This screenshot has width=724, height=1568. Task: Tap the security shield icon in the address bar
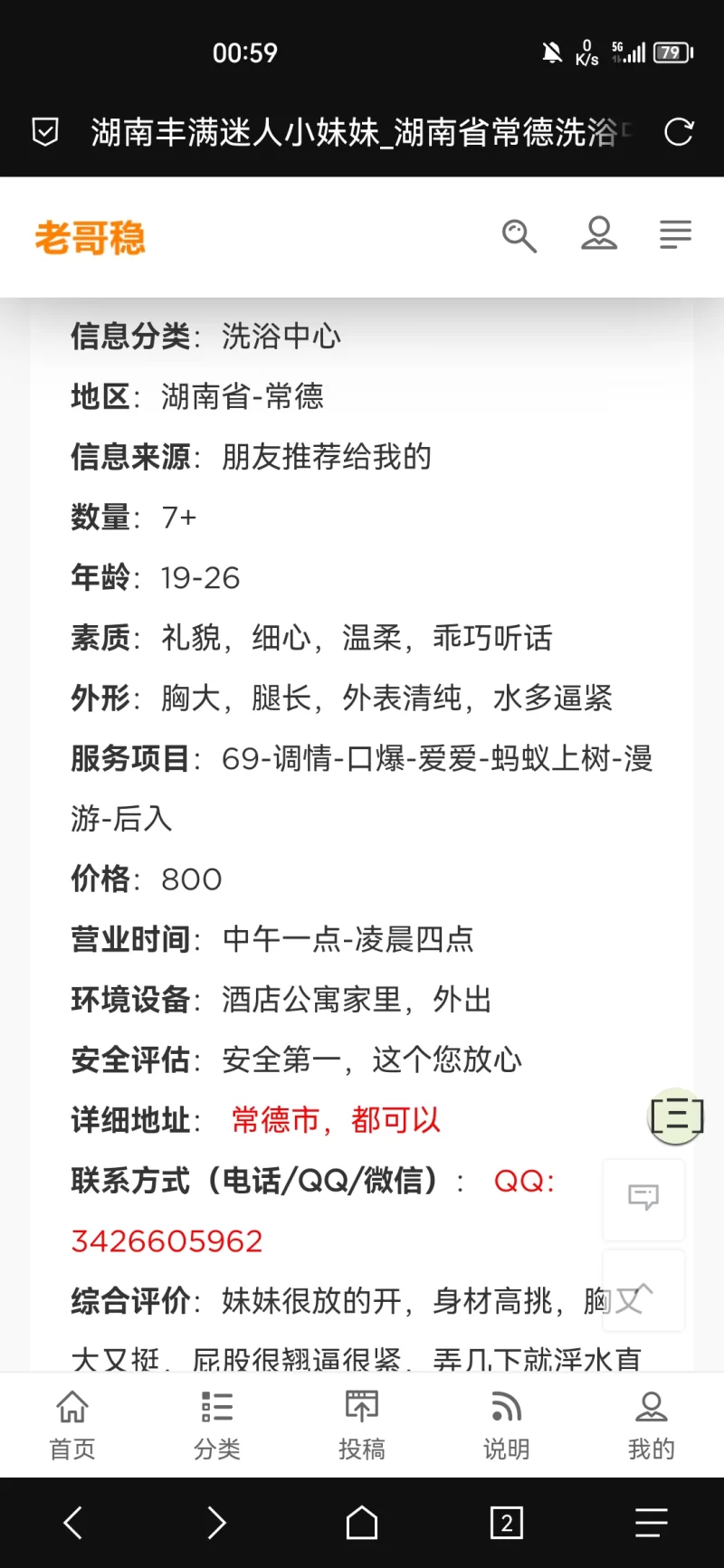45,132
